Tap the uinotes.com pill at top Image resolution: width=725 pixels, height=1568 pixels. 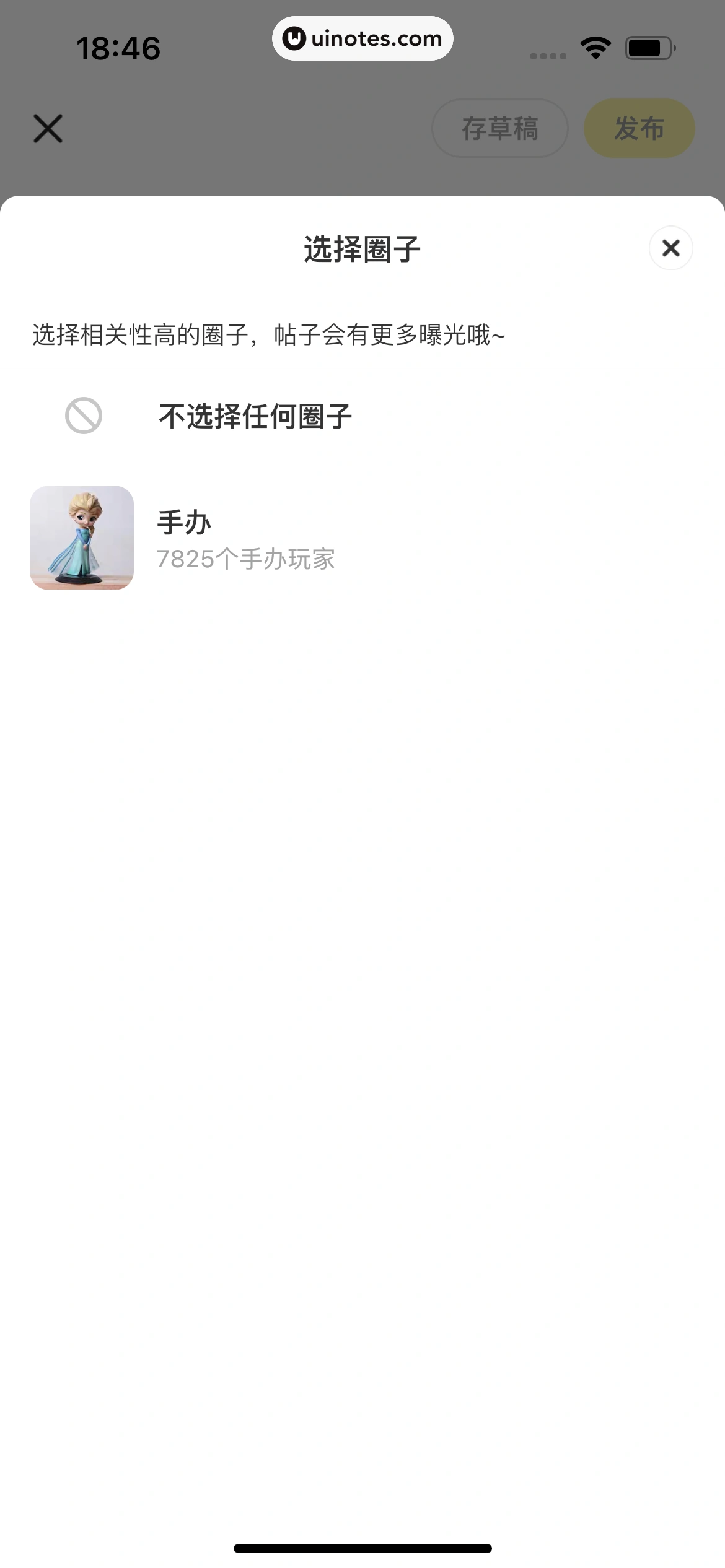click(x=362, y=38)
